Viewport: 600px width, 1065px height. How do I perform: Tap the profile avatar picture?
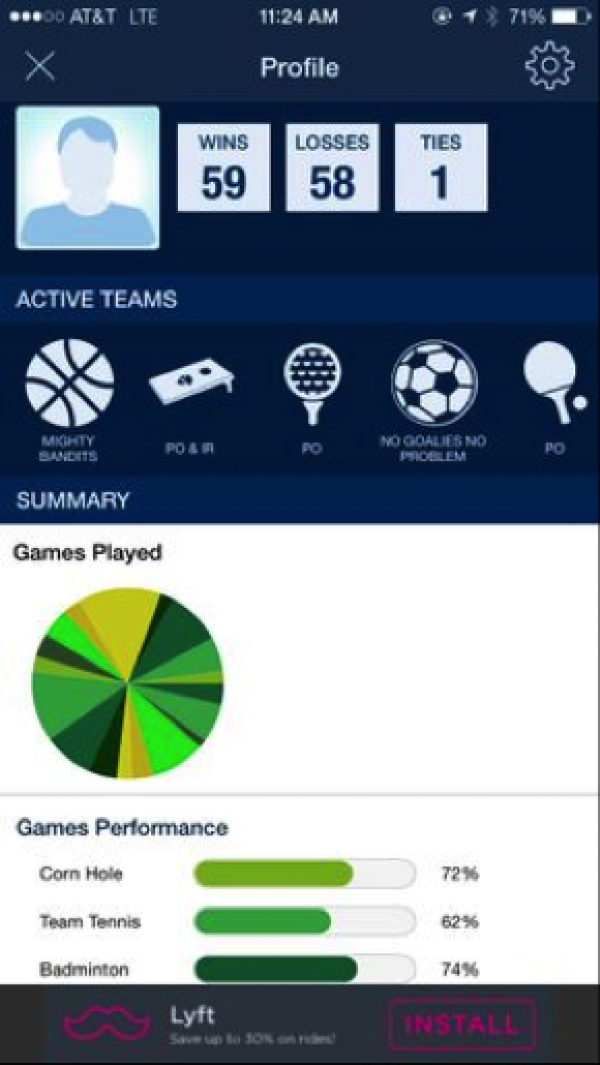(x=88, y=178)
